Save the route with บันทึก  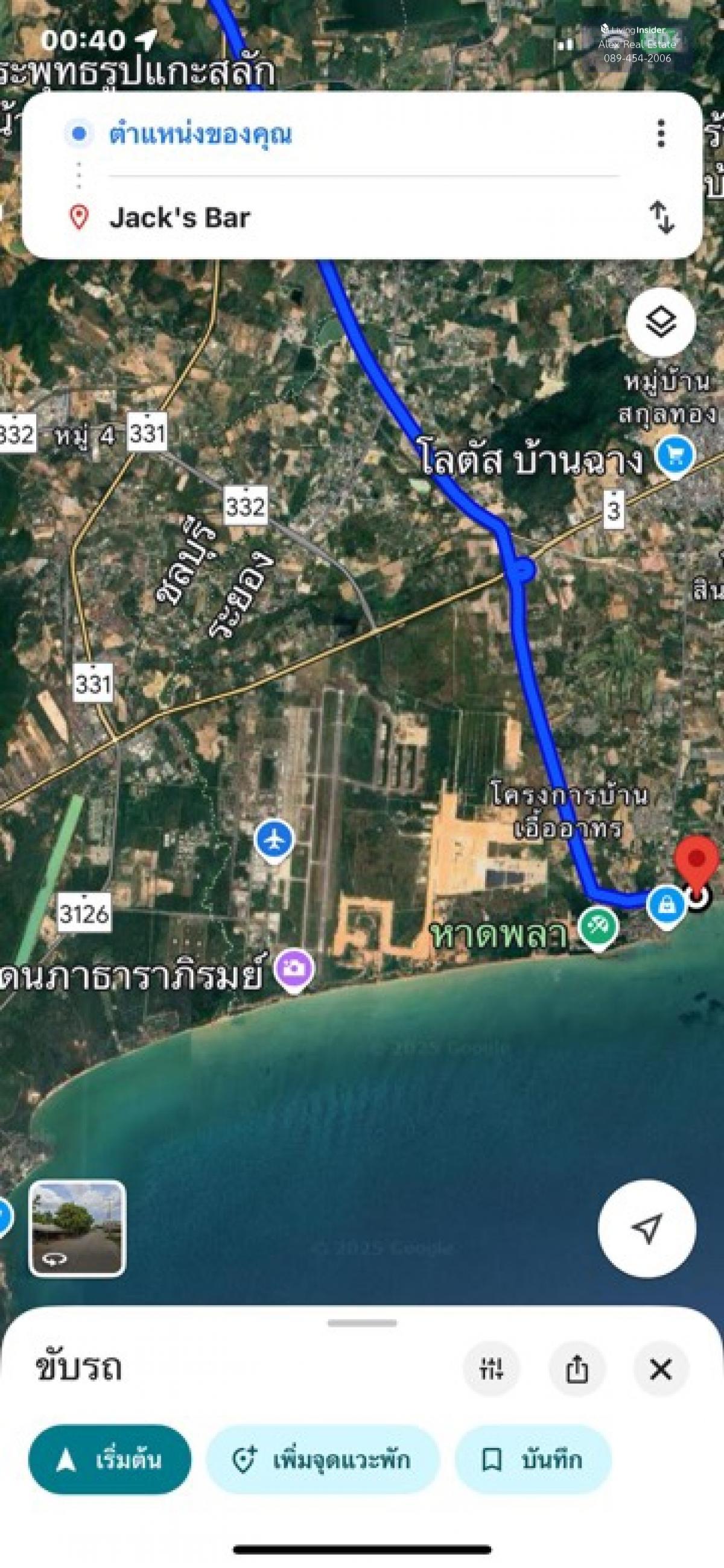tap(533, 1459)
